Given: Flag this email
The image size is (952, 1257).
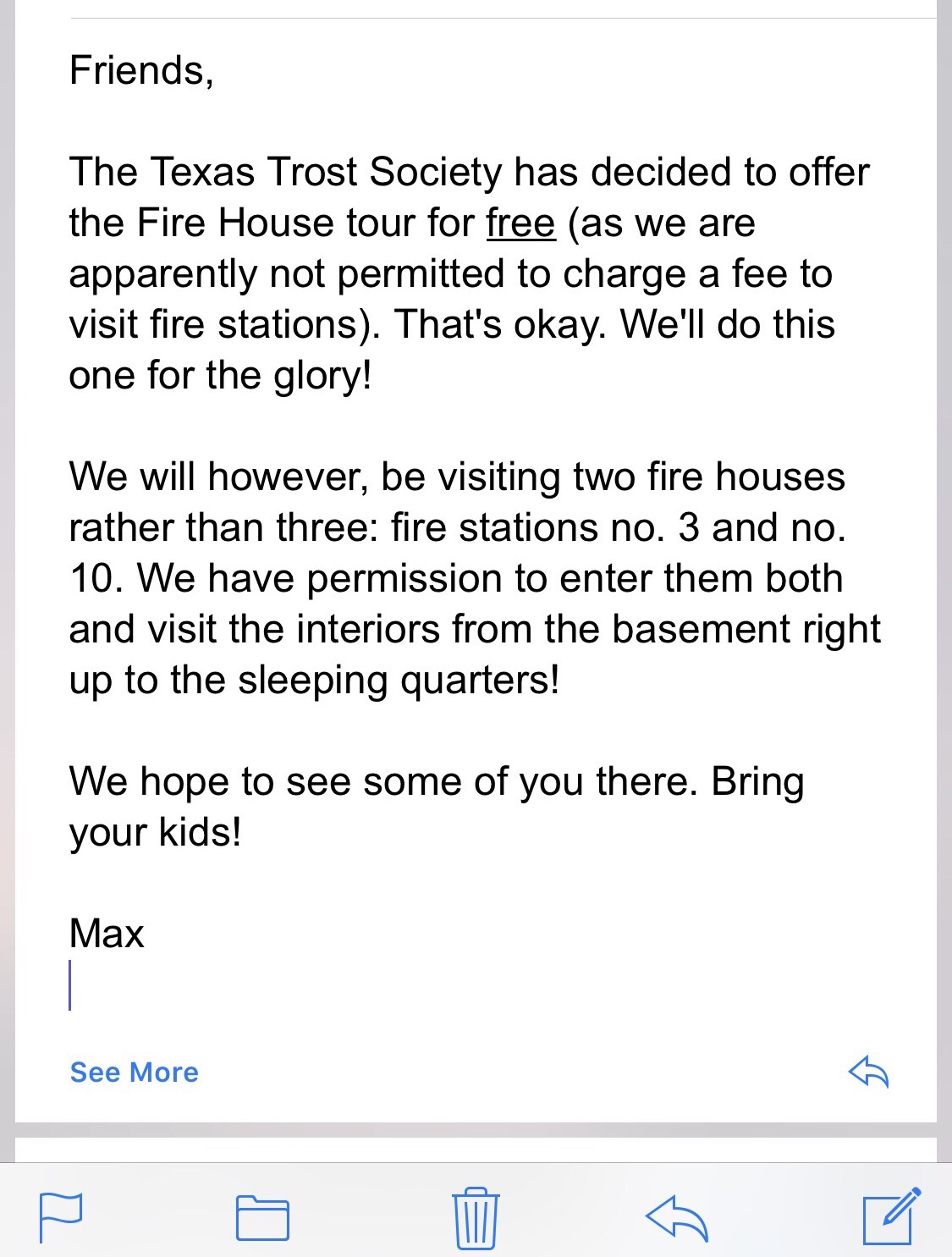Looking at the screenshot, I should [61, 1217].
